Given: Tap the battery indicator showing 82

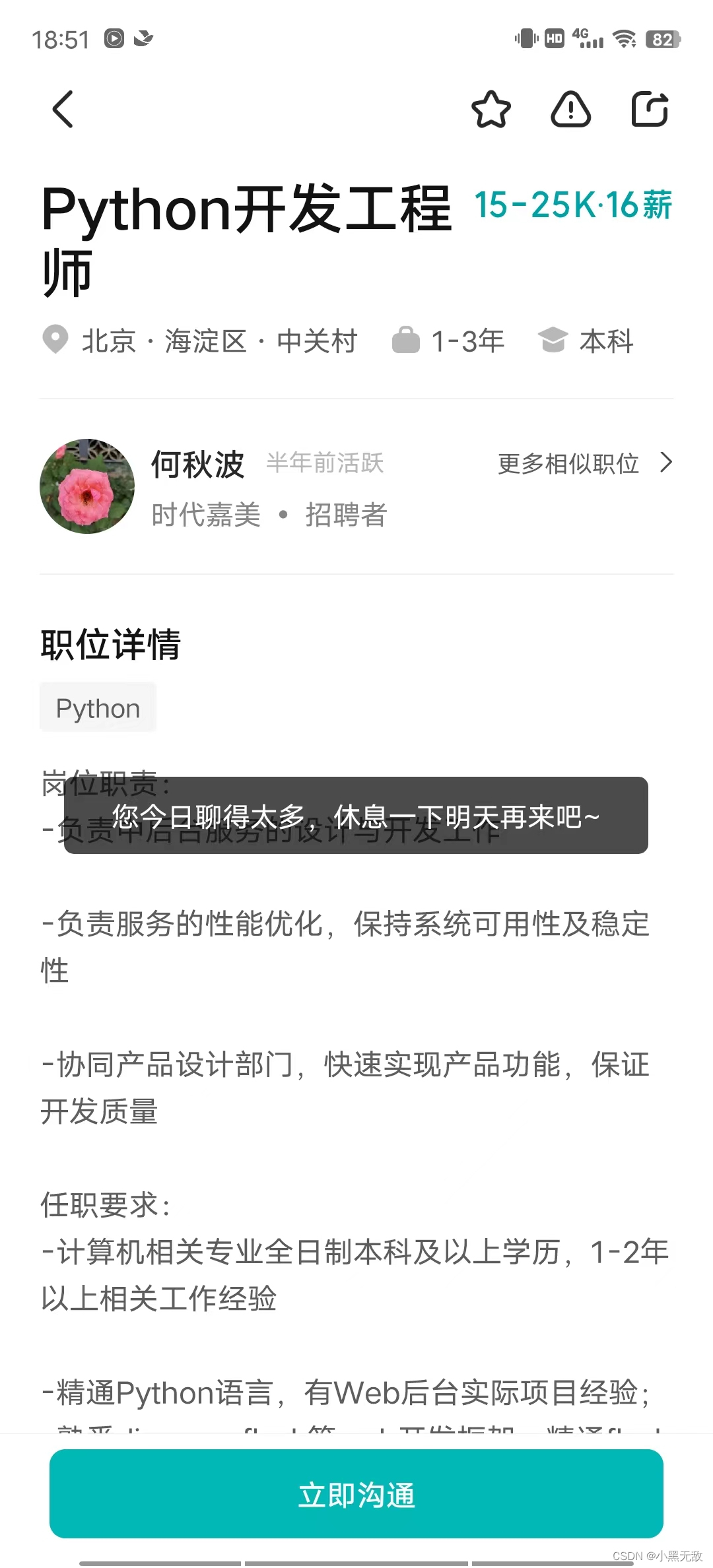Looking at the screenshot, I should pos(662,38).
